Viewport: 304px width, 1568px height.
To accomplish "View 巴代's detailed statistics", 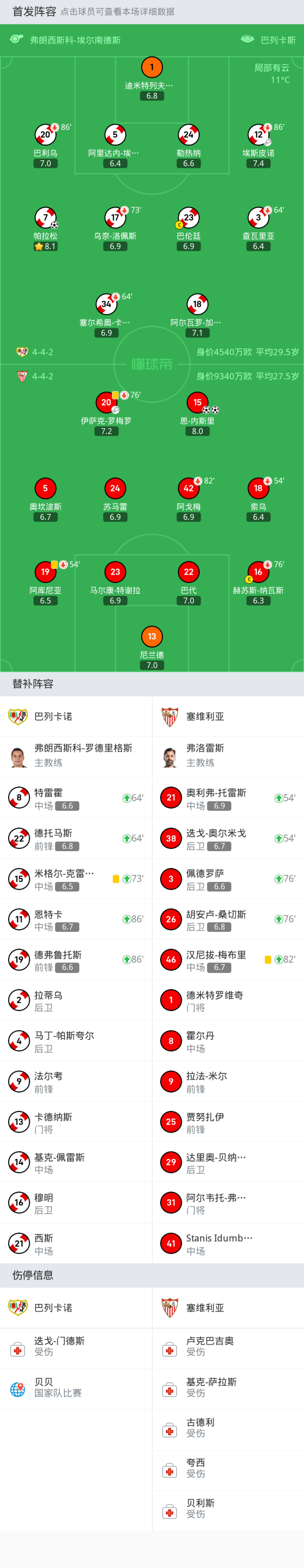I will tap(188, 572).
